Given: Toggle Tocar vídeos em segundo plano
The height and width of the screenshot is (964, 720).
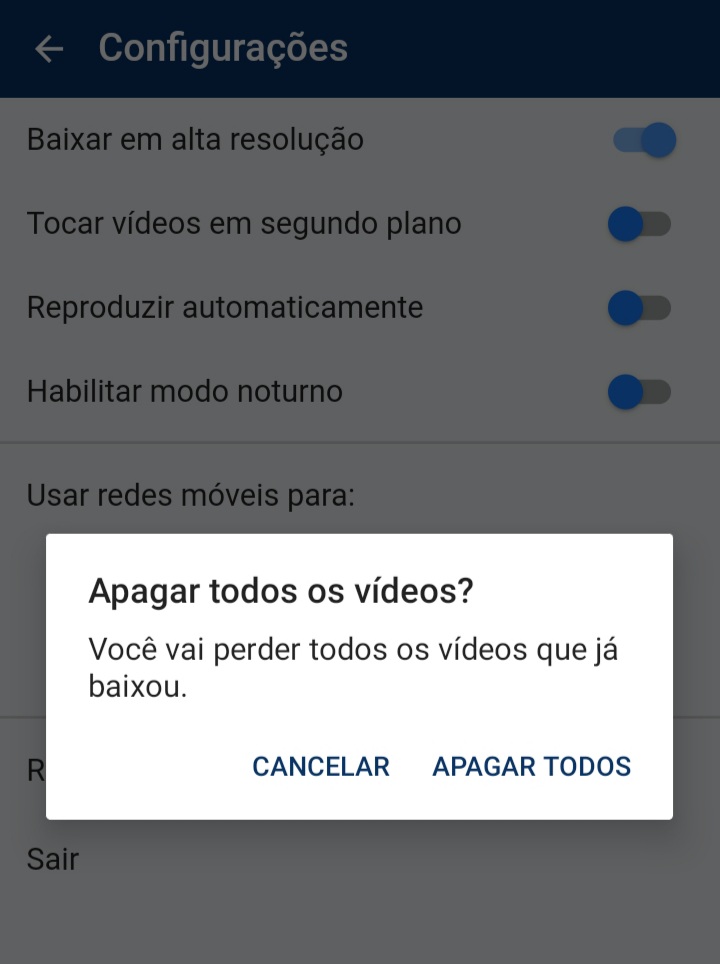Looking at the screenshot, I should coord(639,224).
